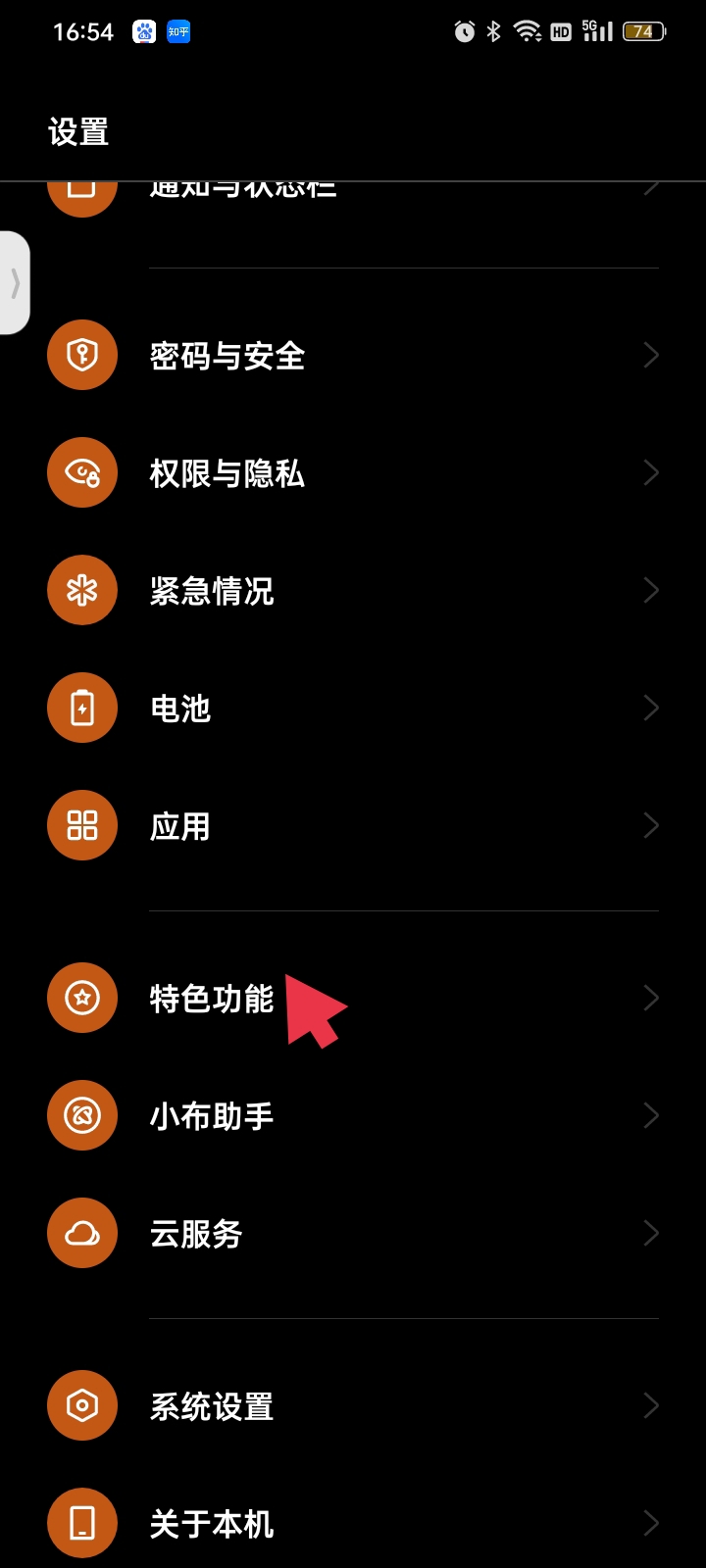Tap the 权限与隐私 eye icon
The image size is (706, 1568).
click(x=82, y=472)
